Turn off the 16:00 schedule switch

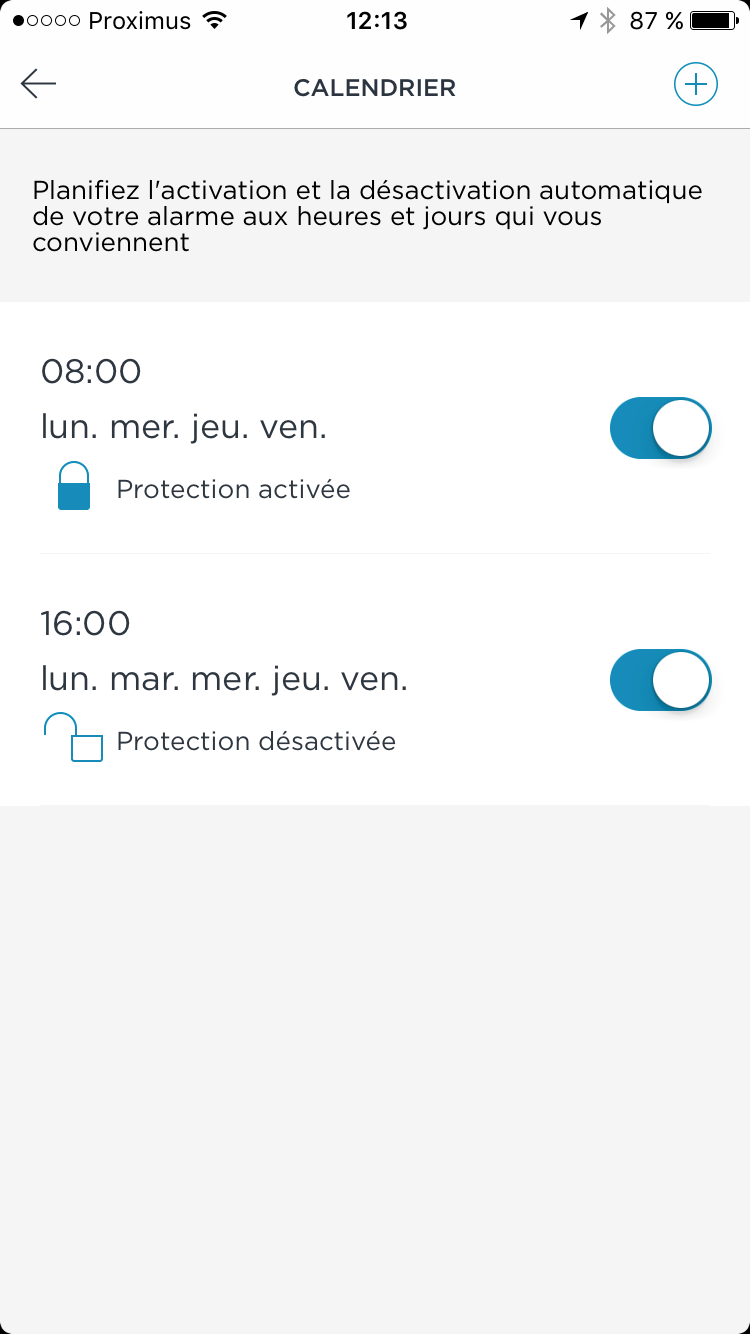(x=660, y=680)
